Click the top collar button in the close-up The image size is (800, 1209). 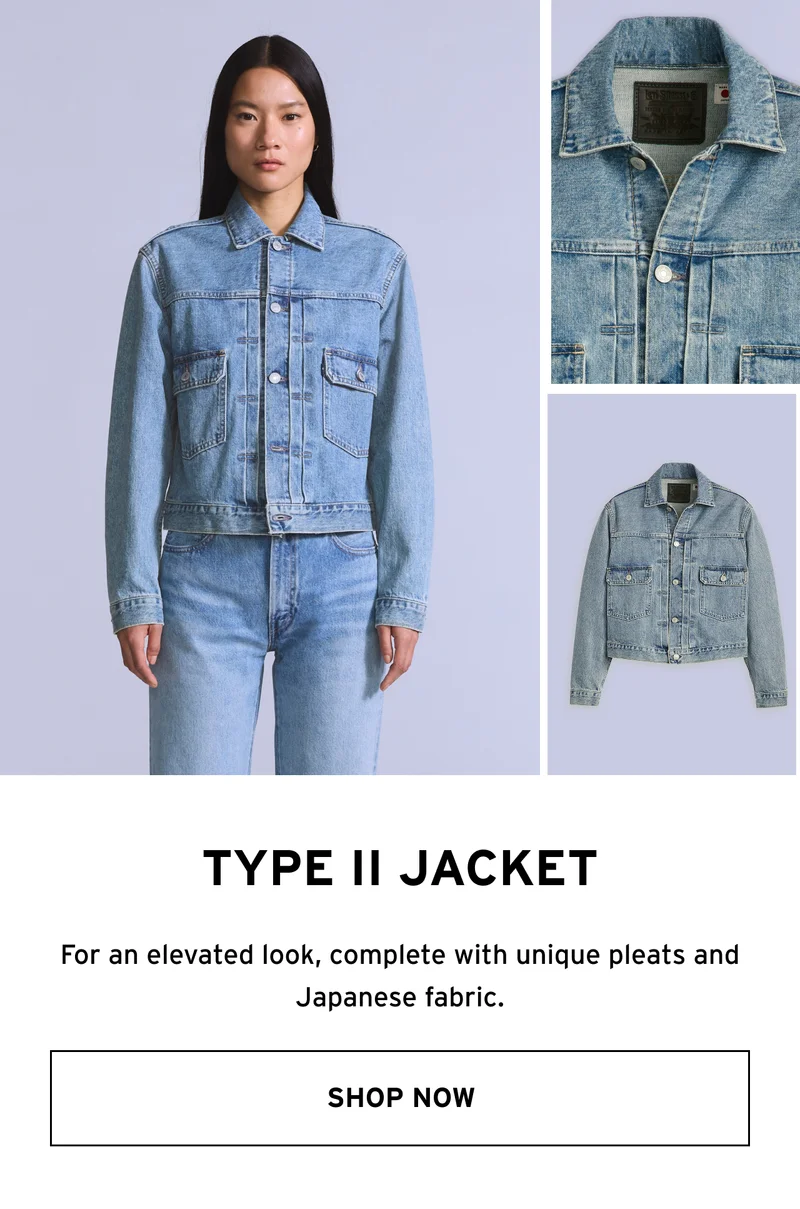tap(638, 163)
